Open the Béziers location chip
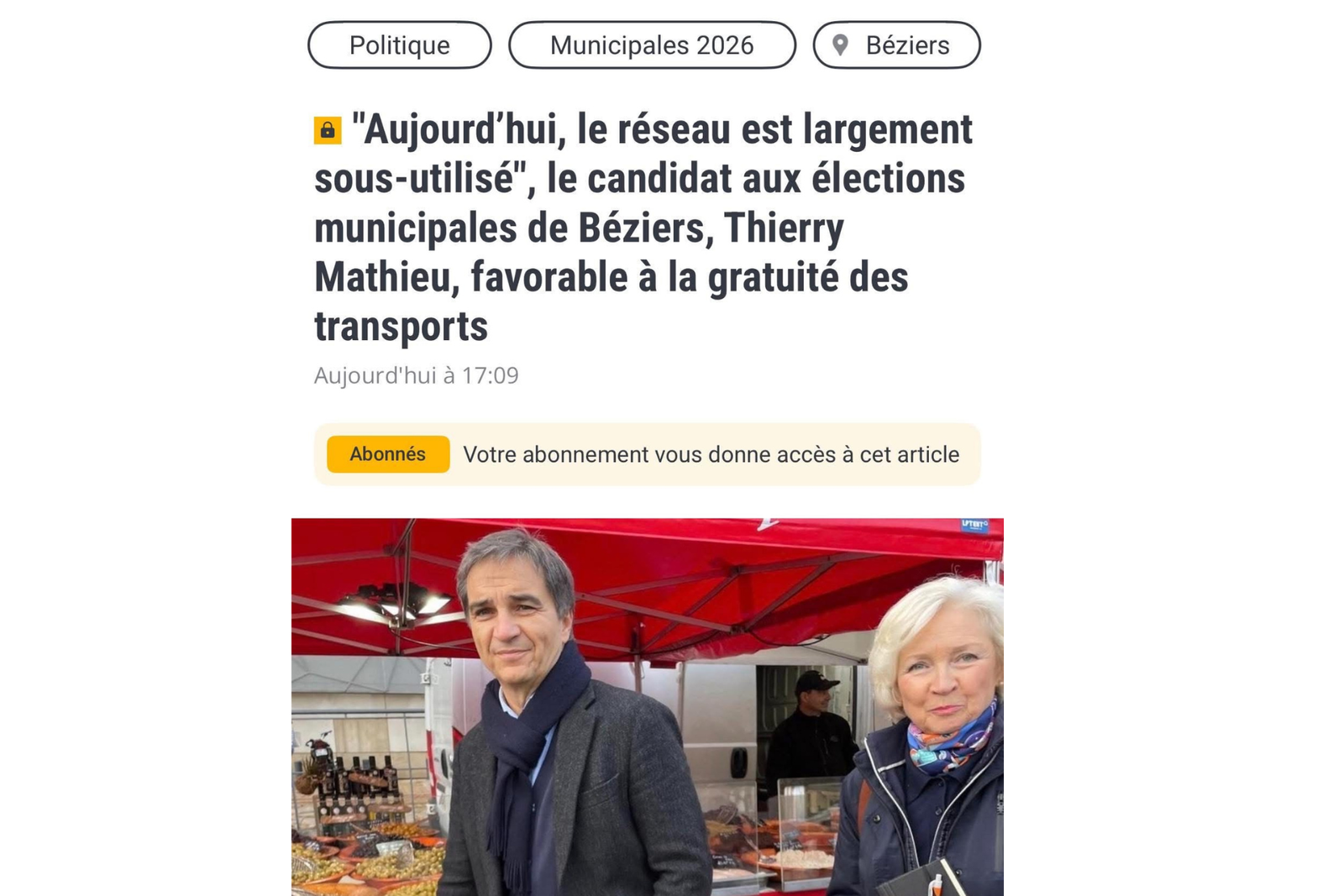The height and width of the screenshot is (896, 1344). (896, 45)
